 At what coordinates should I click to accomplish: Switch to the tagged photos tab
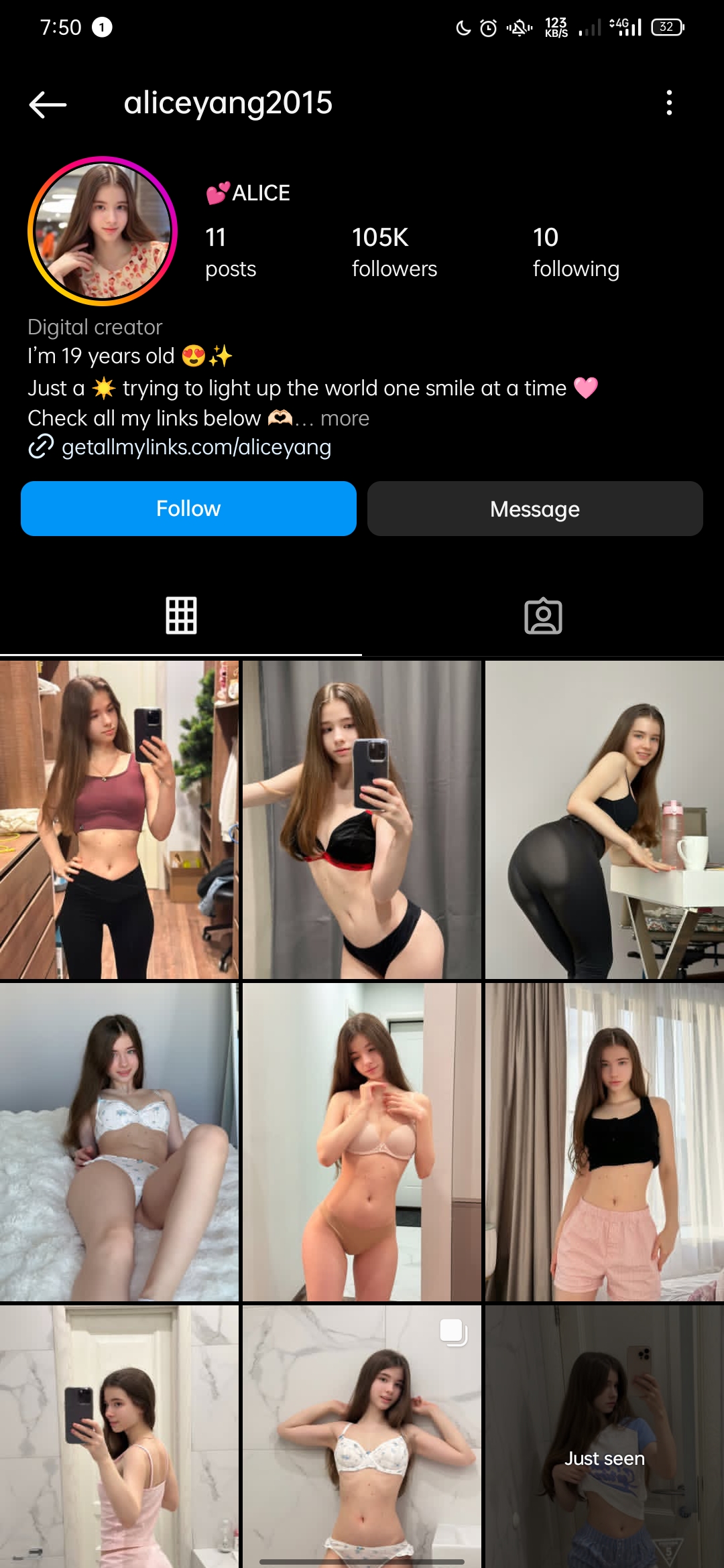click(543, 615)
